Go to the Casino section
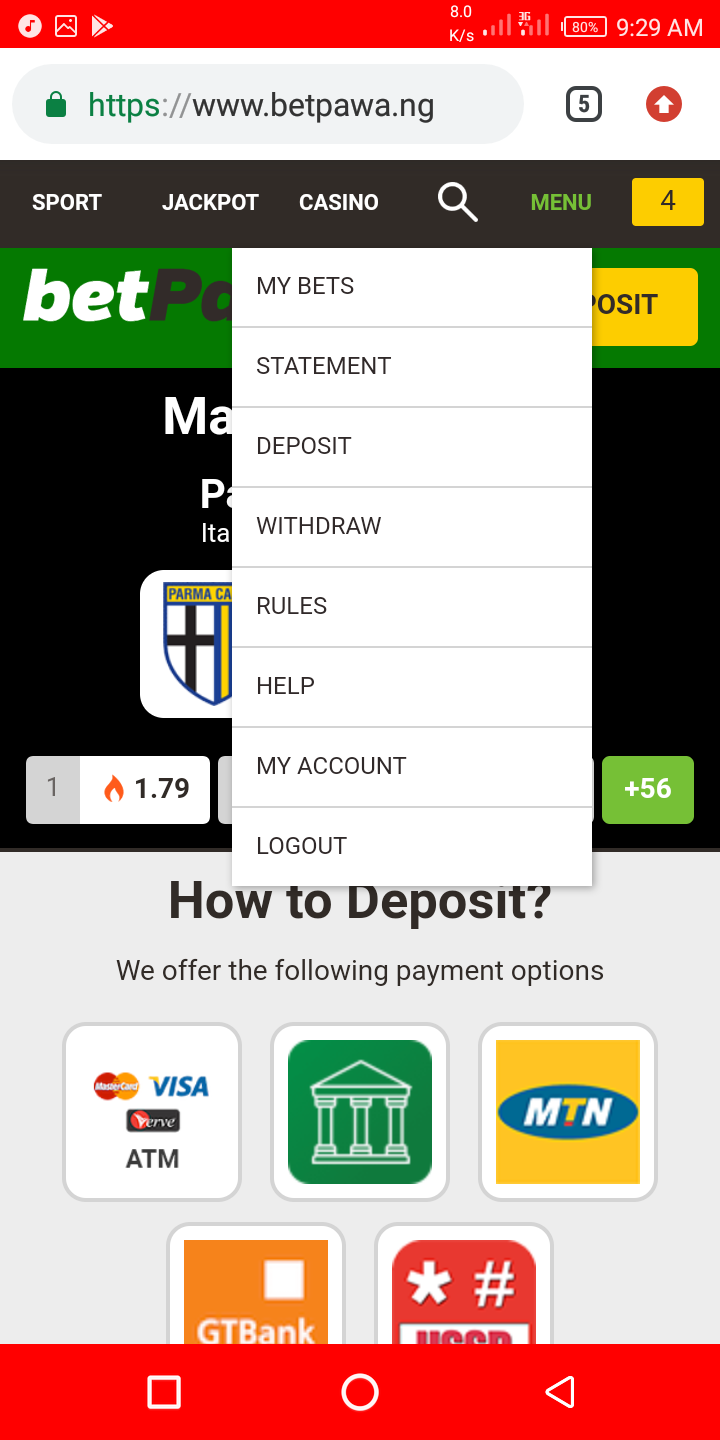Viewport: 720px width, 1440px height. [339, 202]
